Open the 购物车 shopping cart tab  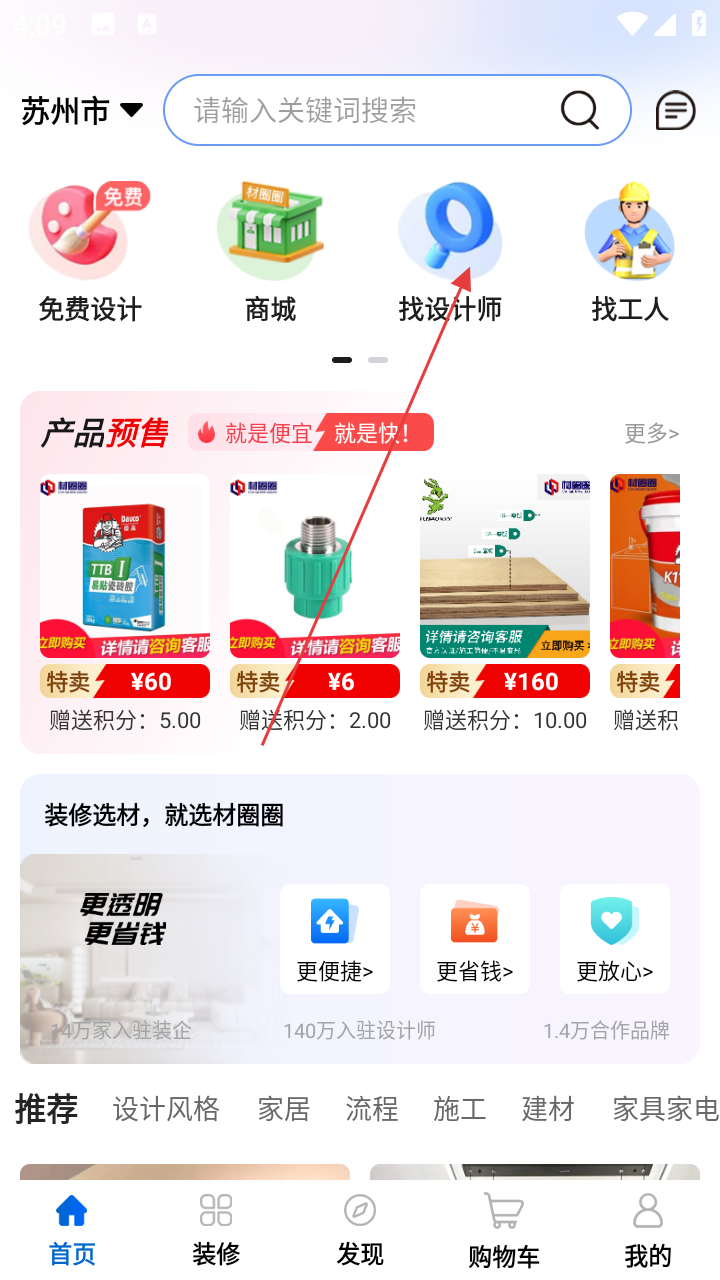[x=504, y=1230]
